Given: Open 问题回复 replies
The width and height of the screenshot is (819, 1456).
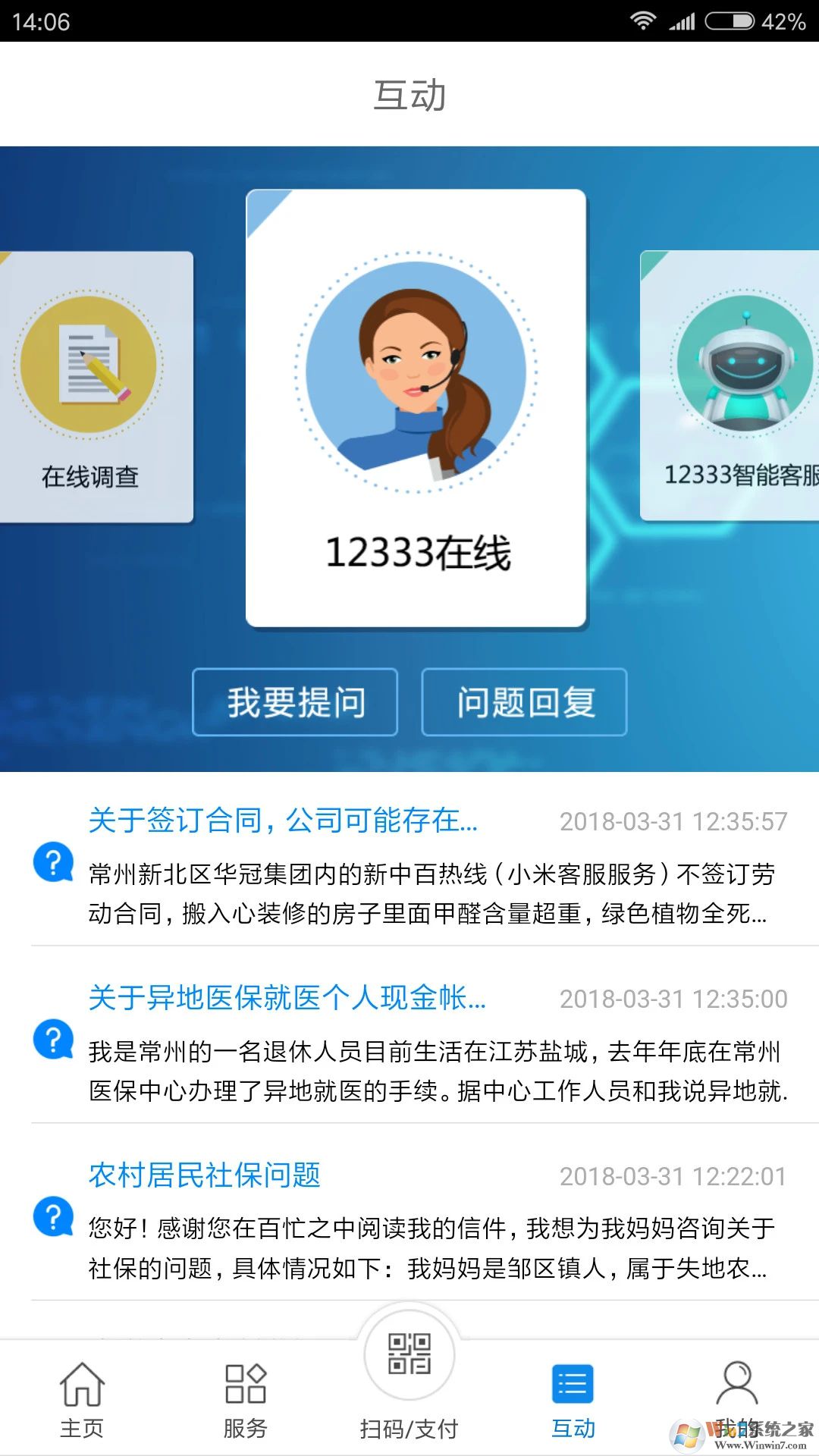Looking at the screenshot, I should tap(524, 702).
